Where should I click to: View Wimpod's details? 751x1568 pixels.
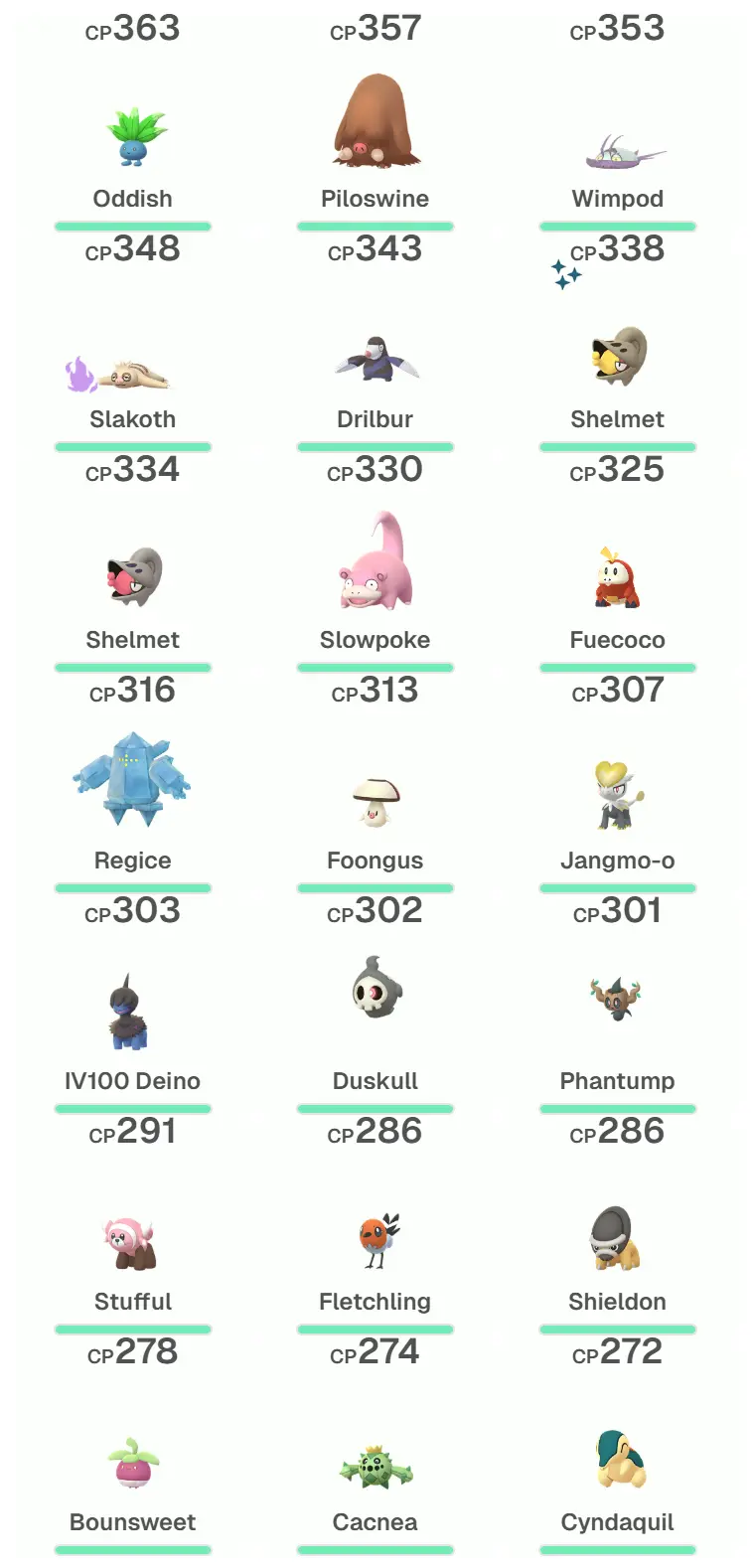[x=618, y=154]
